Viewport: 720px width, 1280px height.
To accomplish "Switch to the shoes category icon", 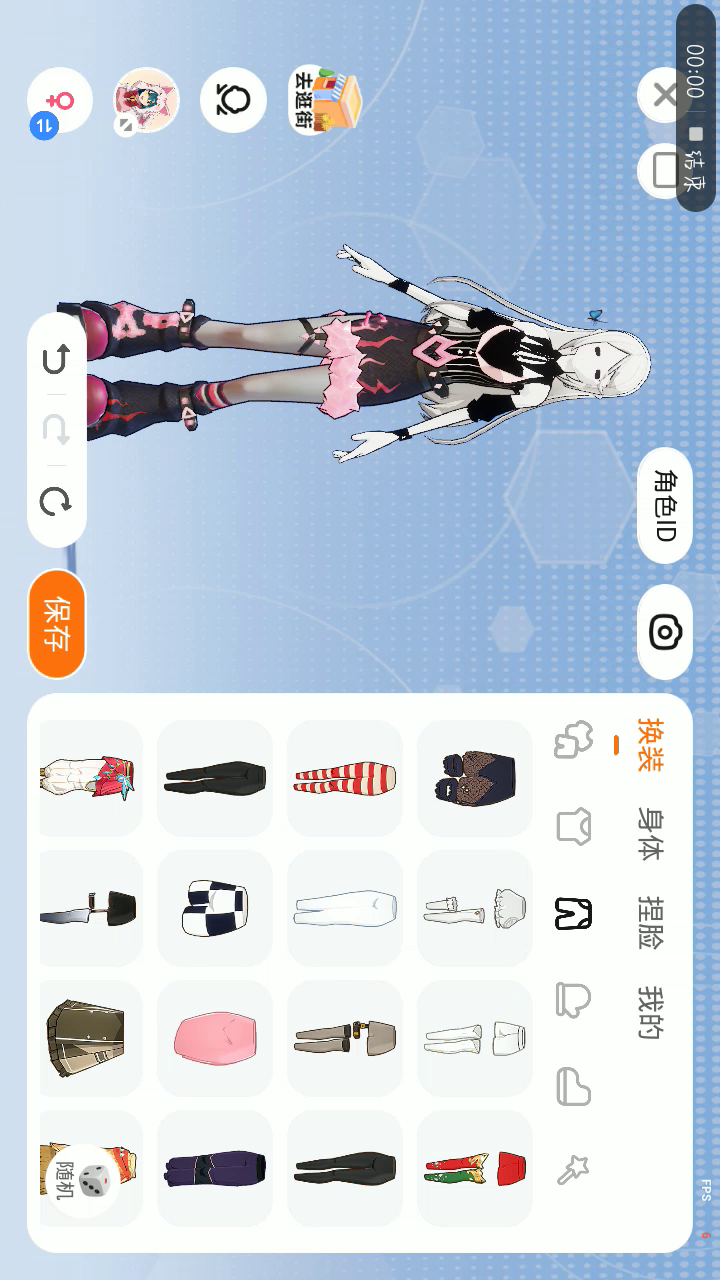I will 574,1087.
